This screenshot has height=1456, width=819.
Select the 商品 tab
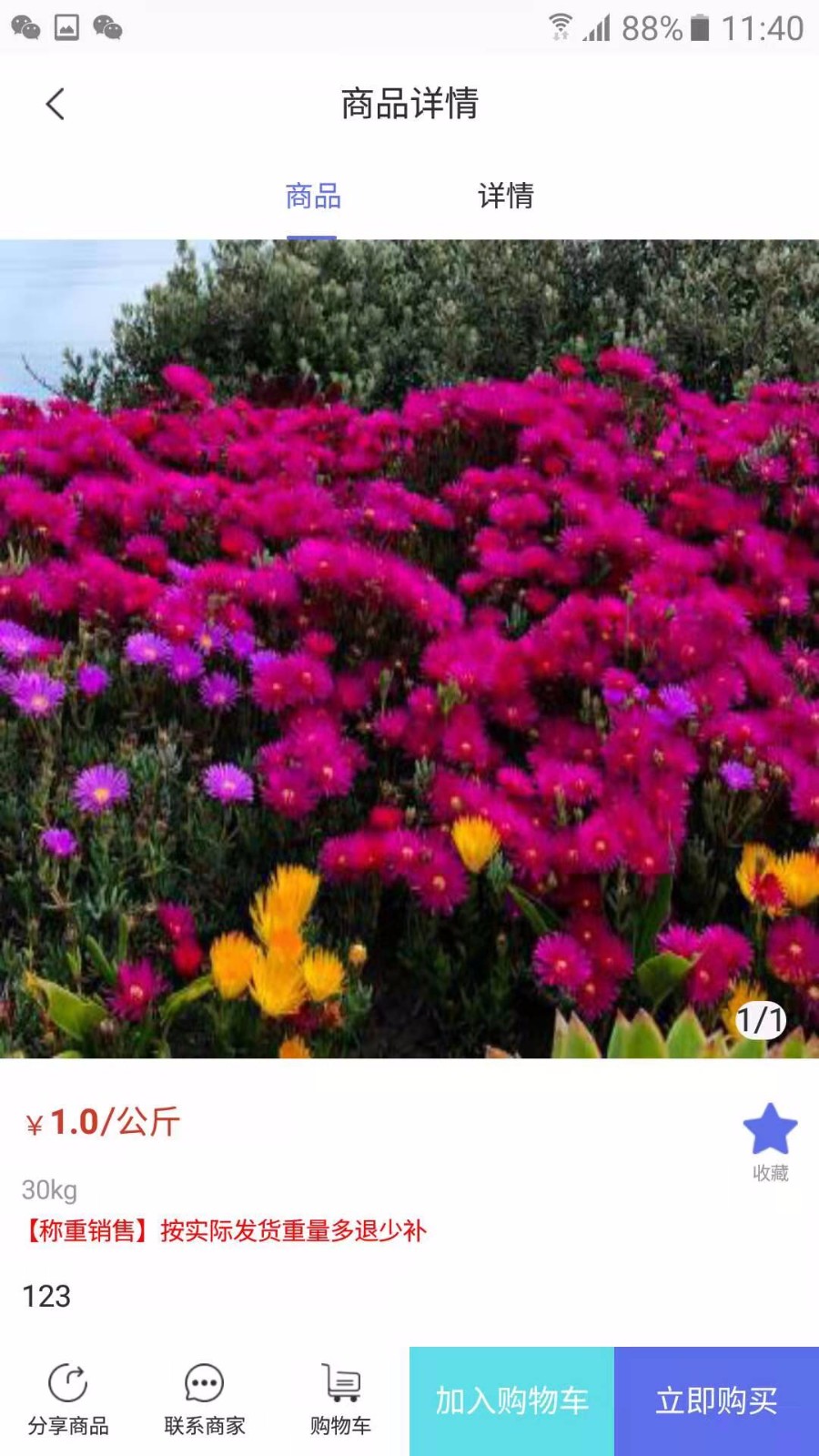pyautogui.click(x=313, y=196)
